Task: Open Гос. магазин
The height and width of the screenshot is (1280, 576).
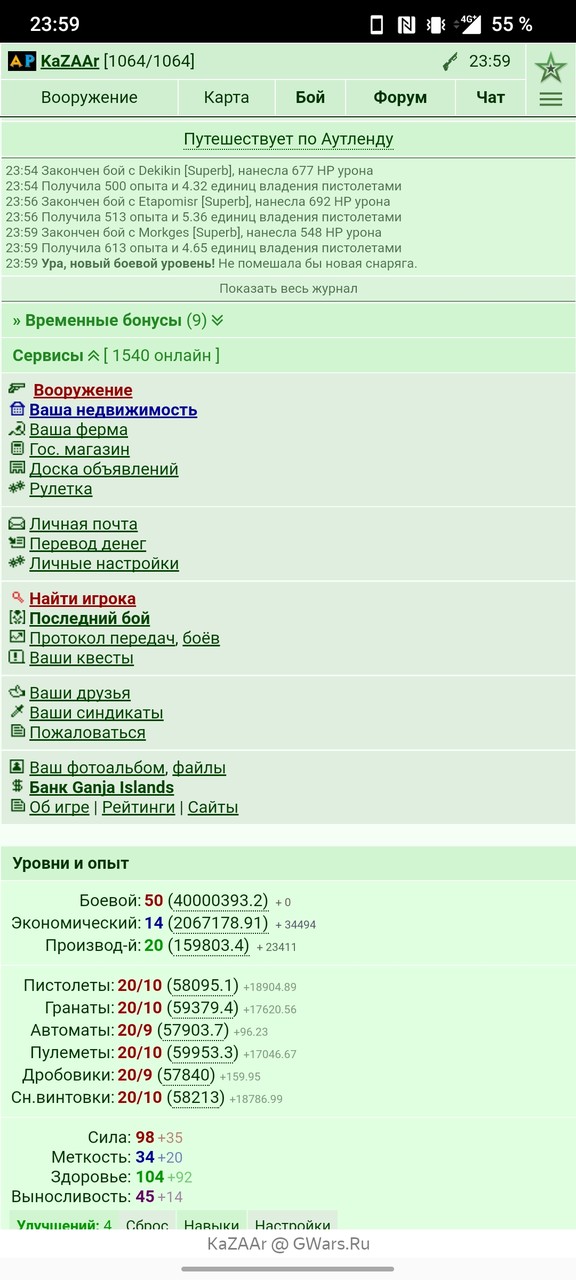Action: click(x=79, y=449)
